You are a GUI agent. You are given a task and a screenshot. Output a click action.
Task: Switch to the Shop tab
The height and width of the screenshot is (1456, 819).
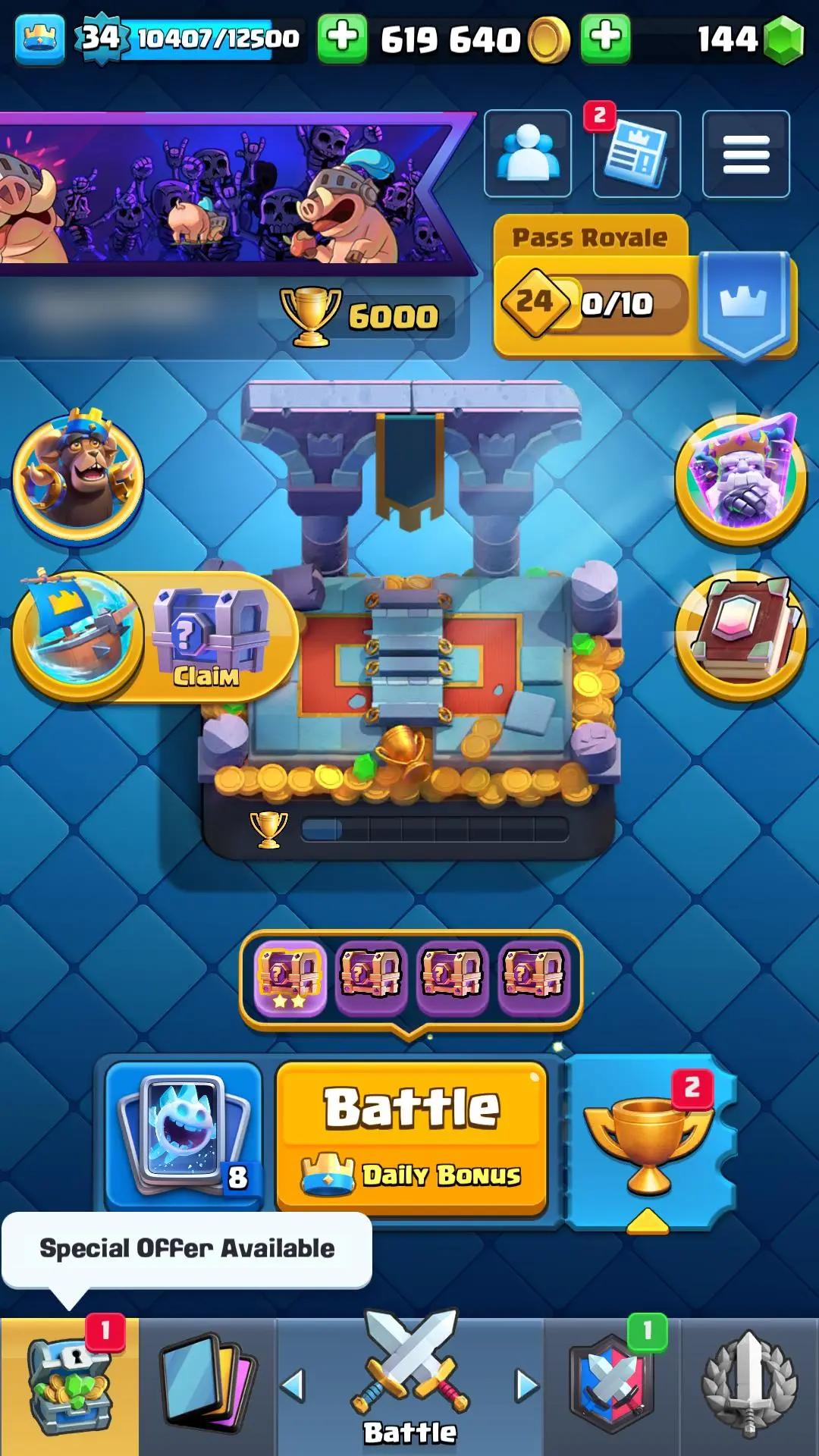[69, 1386]
